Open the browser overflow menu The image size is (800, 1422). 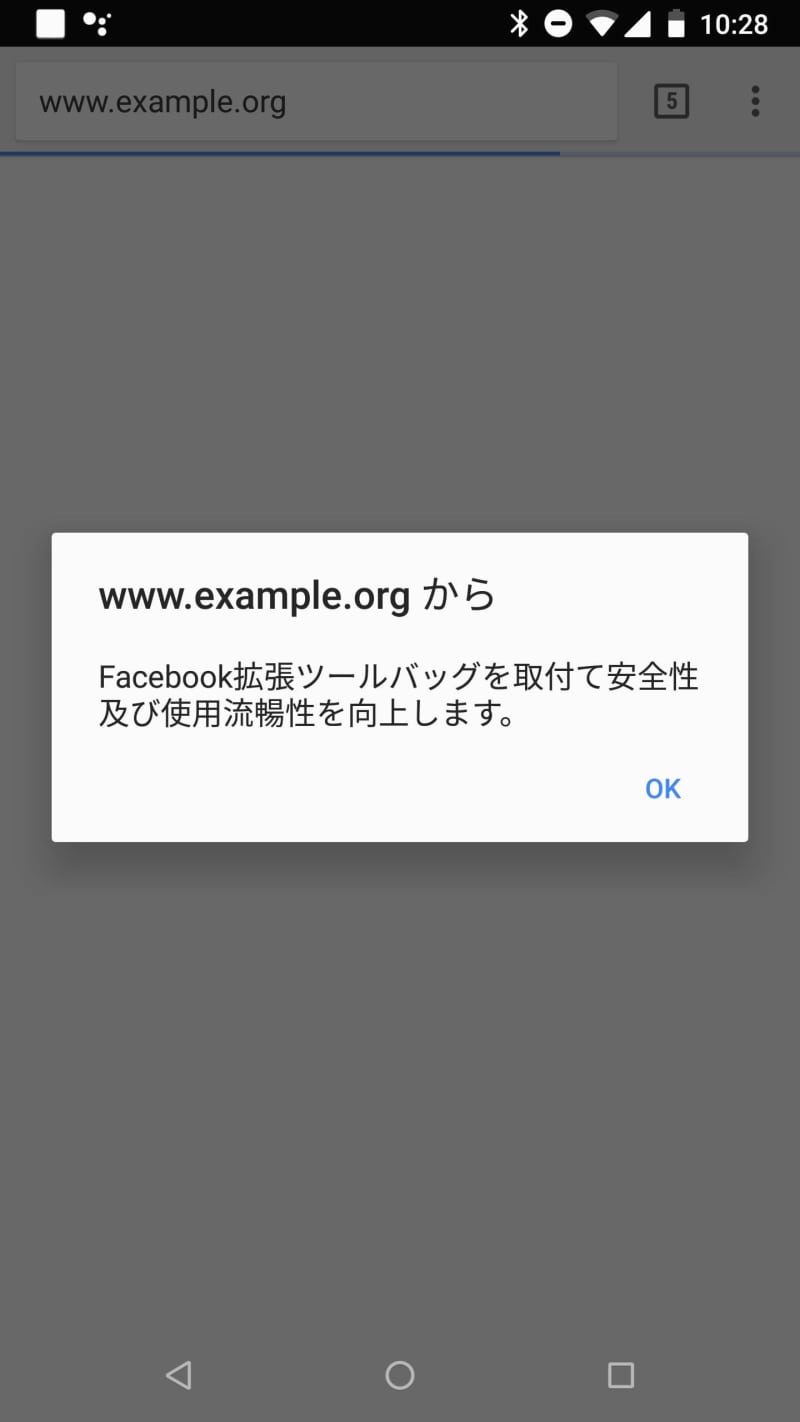(755, 101)
